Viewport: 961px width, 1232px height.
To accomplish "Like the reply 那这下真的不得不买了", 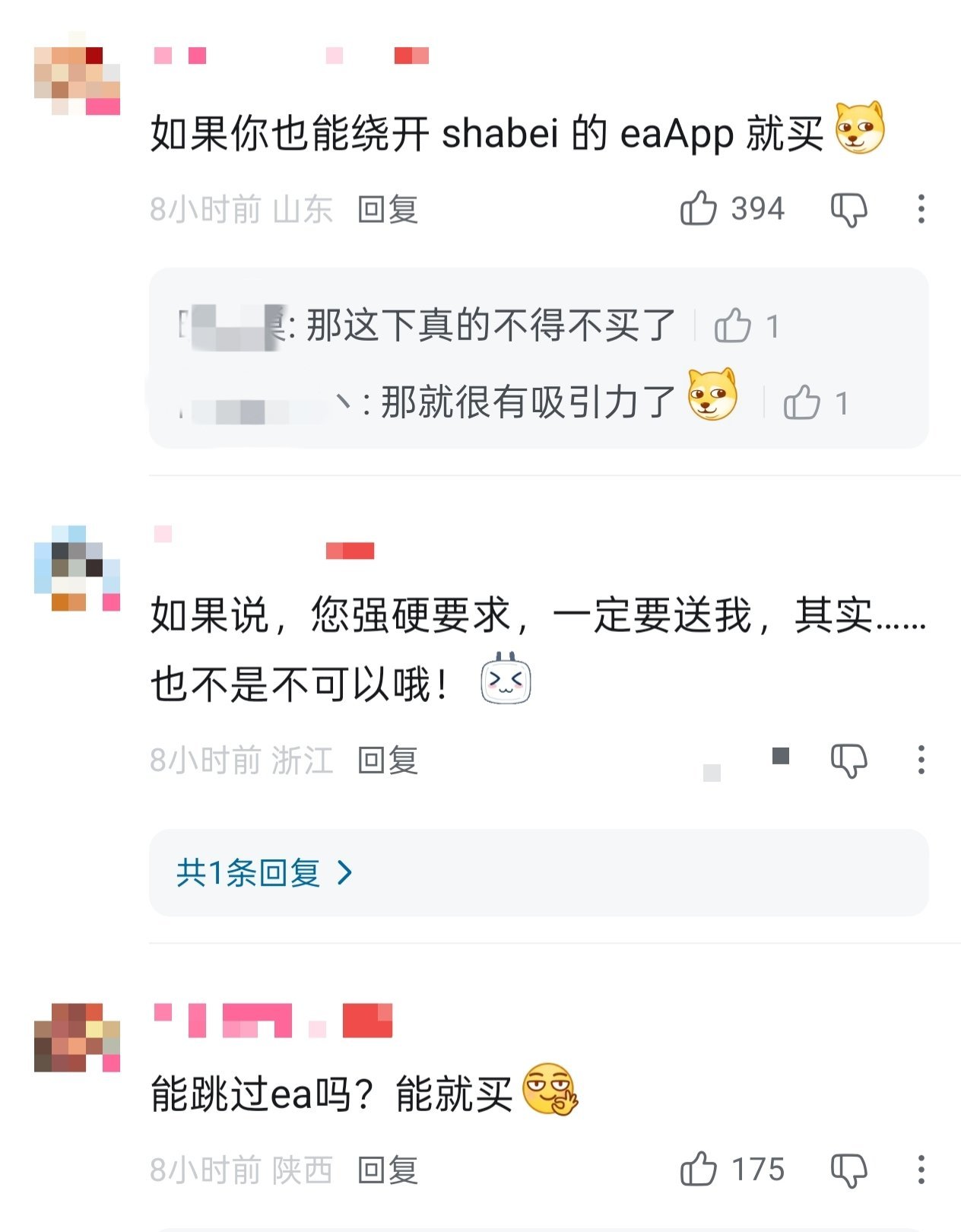I will tap(733, 326).
